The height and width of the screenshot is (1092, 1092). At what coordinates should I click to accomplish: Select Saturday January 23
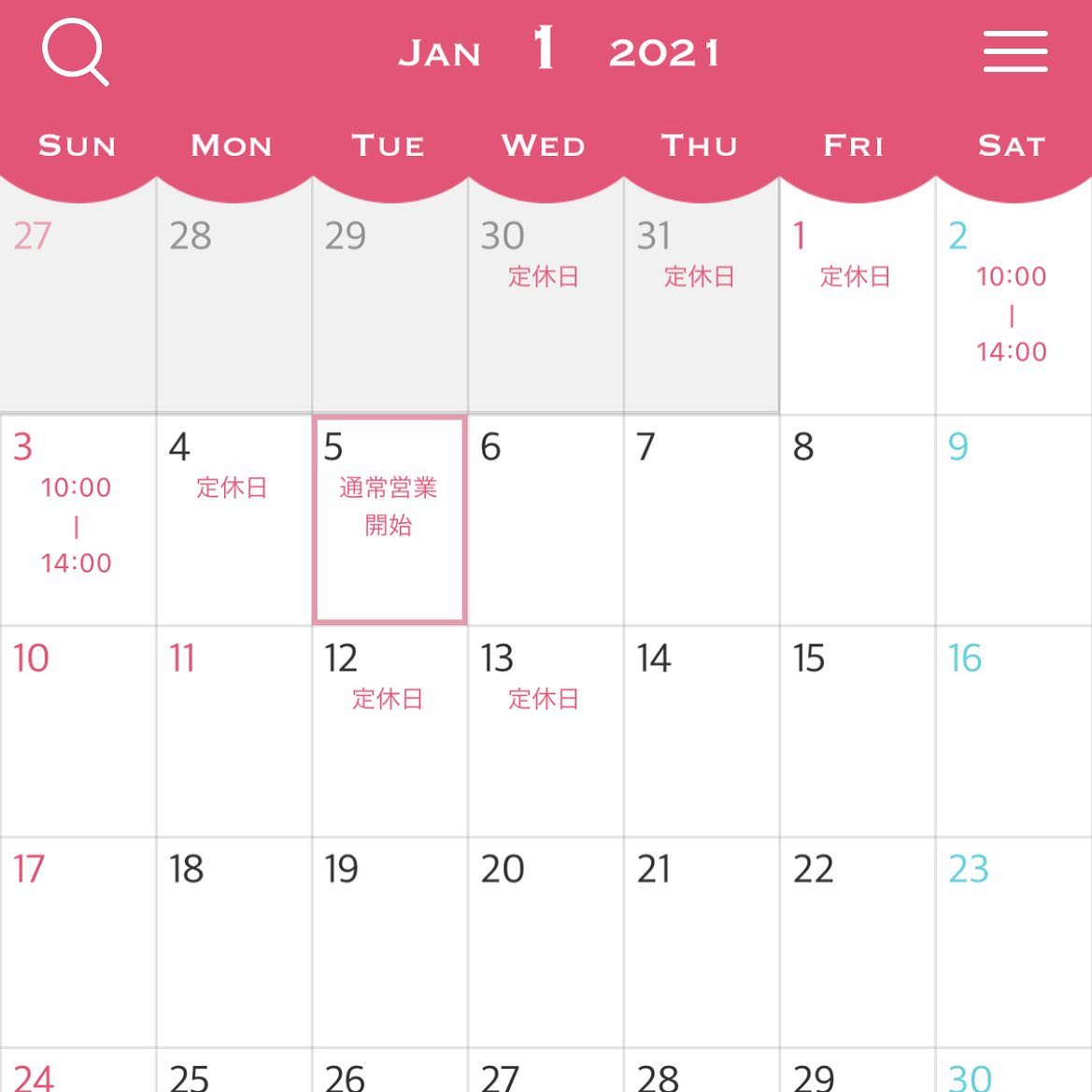click(x=1013, y=942)
